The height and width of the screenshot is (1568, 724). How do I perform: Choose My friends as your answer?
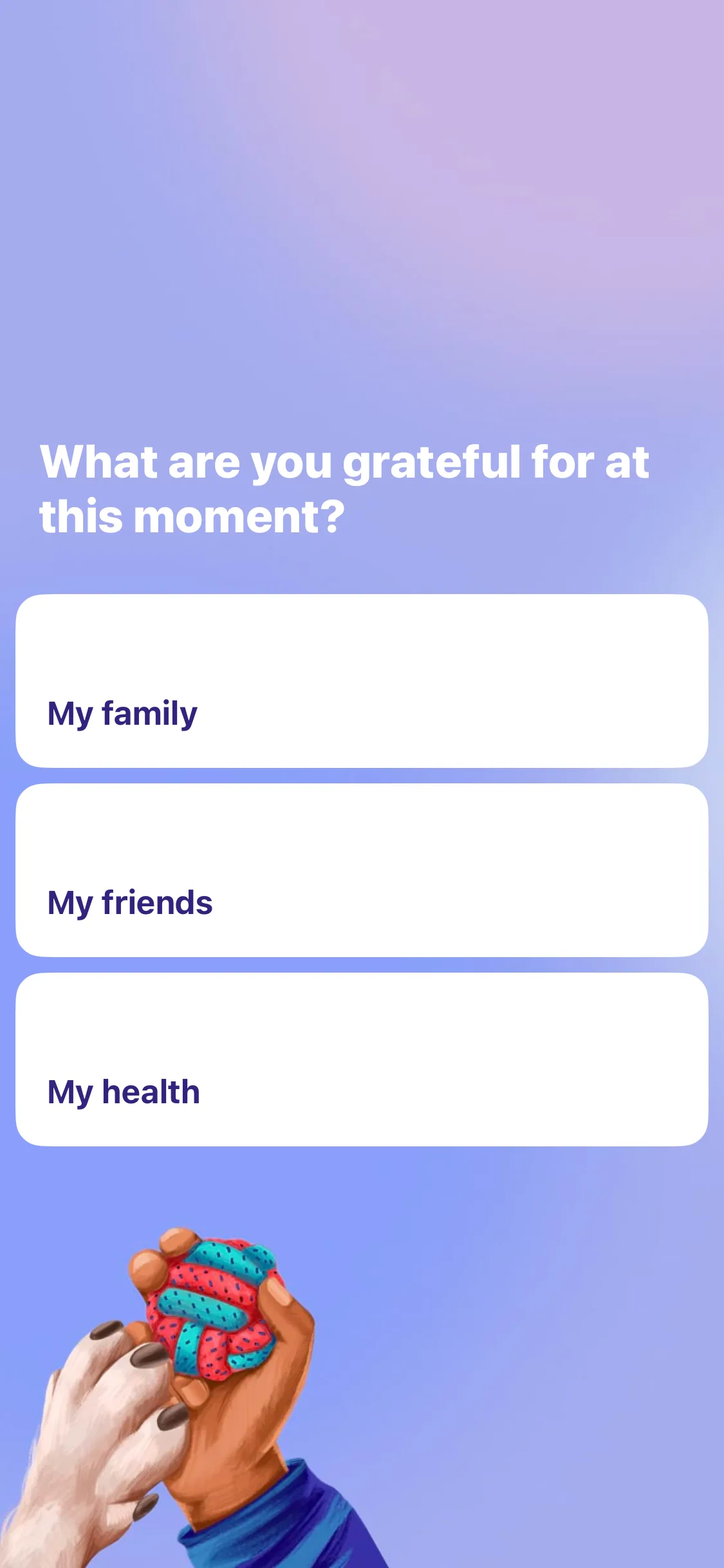tap(362, 870)
